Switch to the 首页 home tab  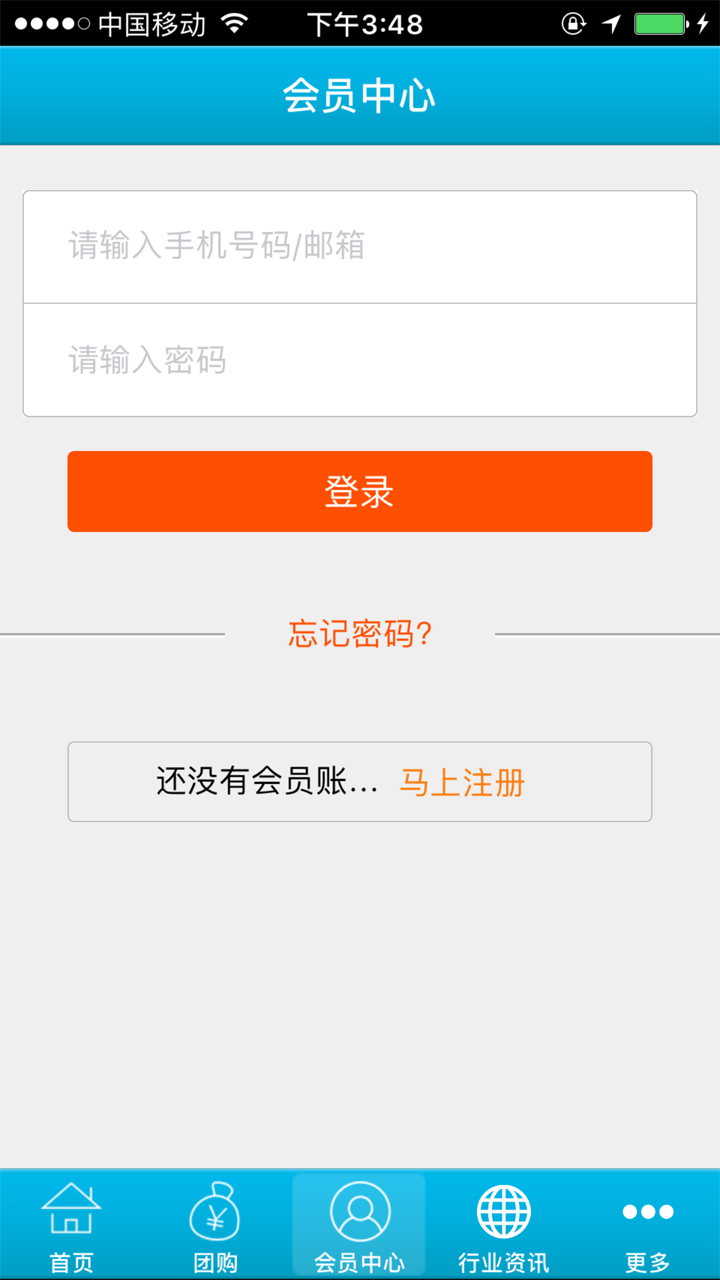click(x=71, y=1226)
